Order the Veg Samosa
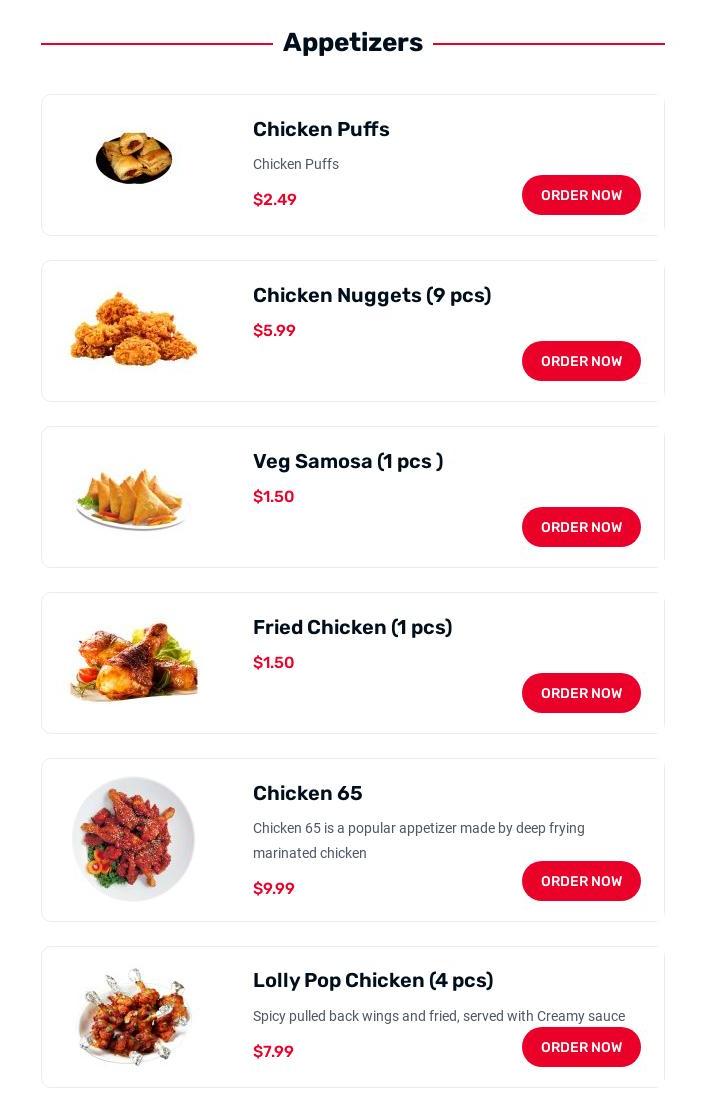 point(581,527)
